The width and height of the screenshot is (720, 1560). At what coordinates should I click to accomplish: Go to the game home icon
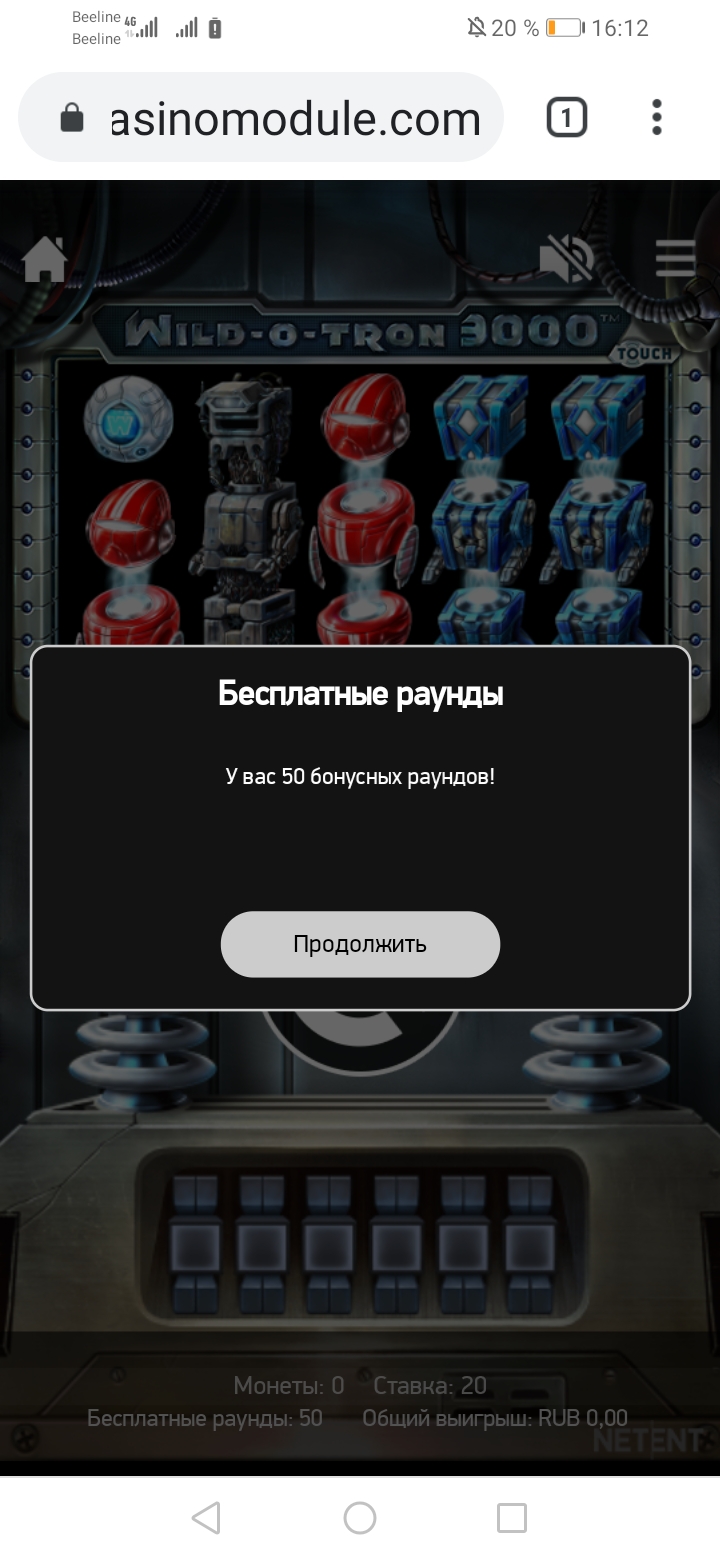[45, 260]
